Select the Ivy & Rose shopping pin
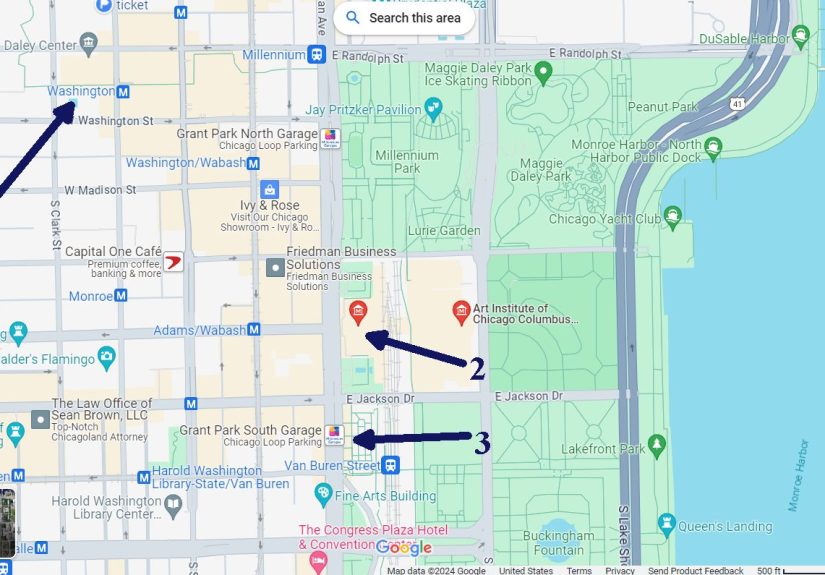This screenshot has width=825, height=575. click(269, 189)
